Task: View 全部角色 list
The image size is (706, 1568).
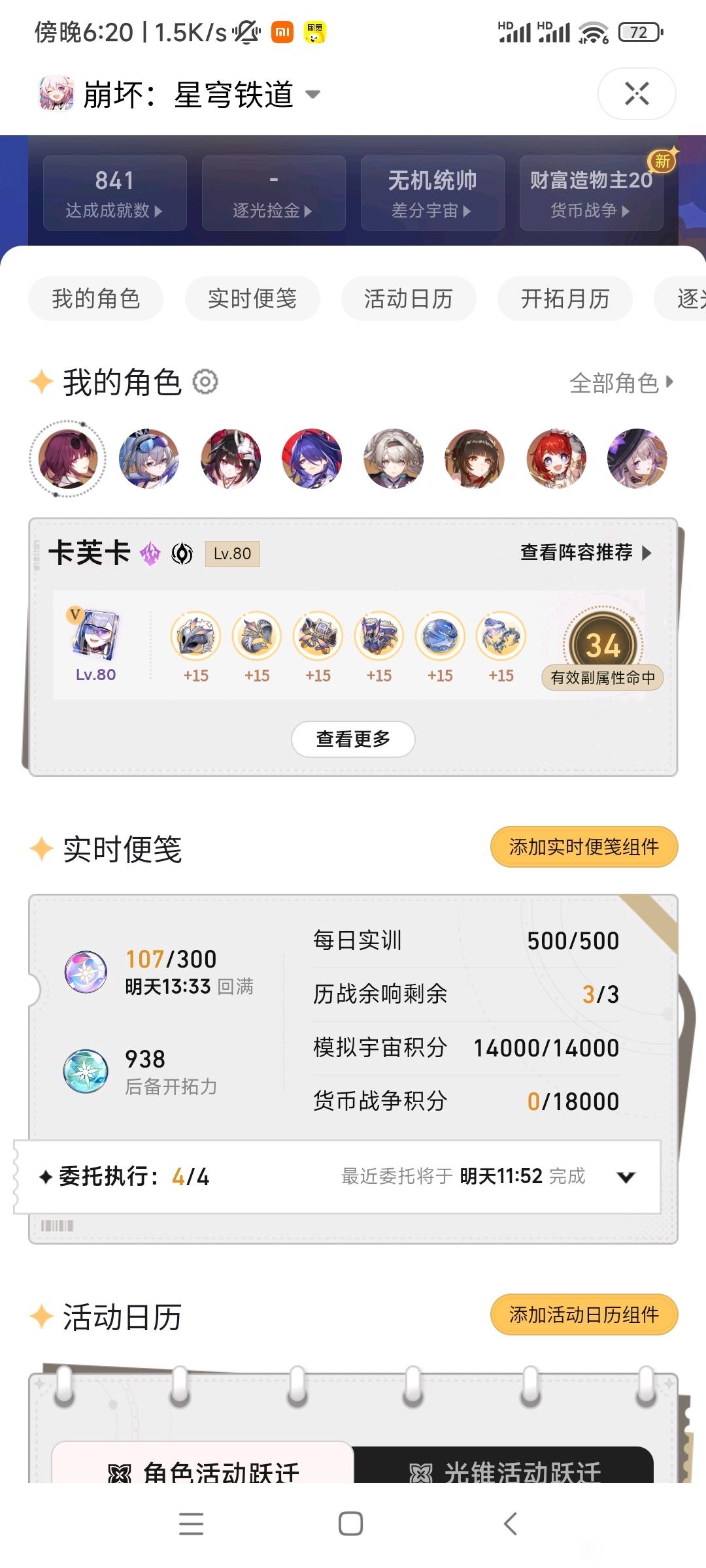Action: pos(620,383)
